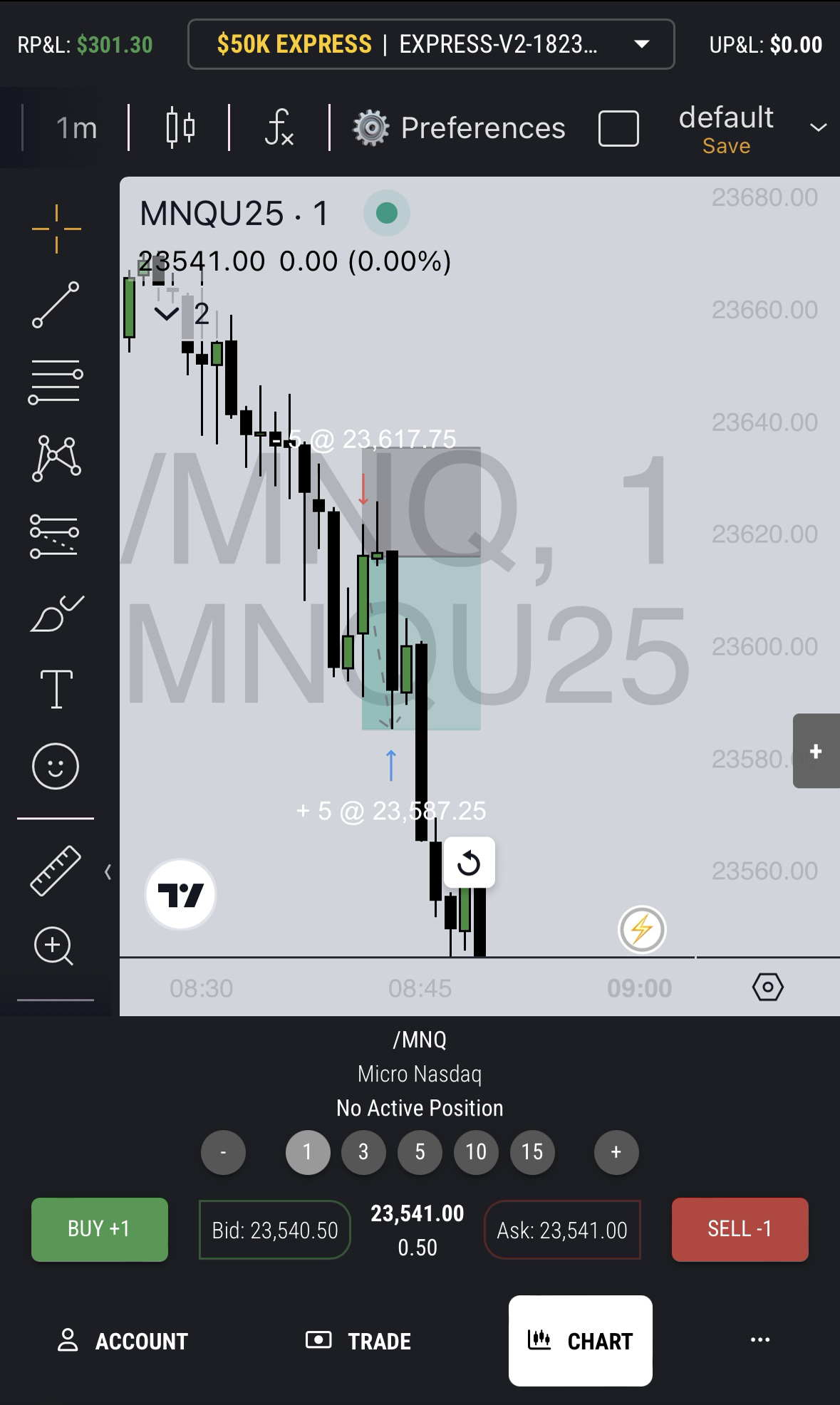Expand the default layout dropdown
Viewport: 840px width, 1405px height.
[x=818, y=128]
